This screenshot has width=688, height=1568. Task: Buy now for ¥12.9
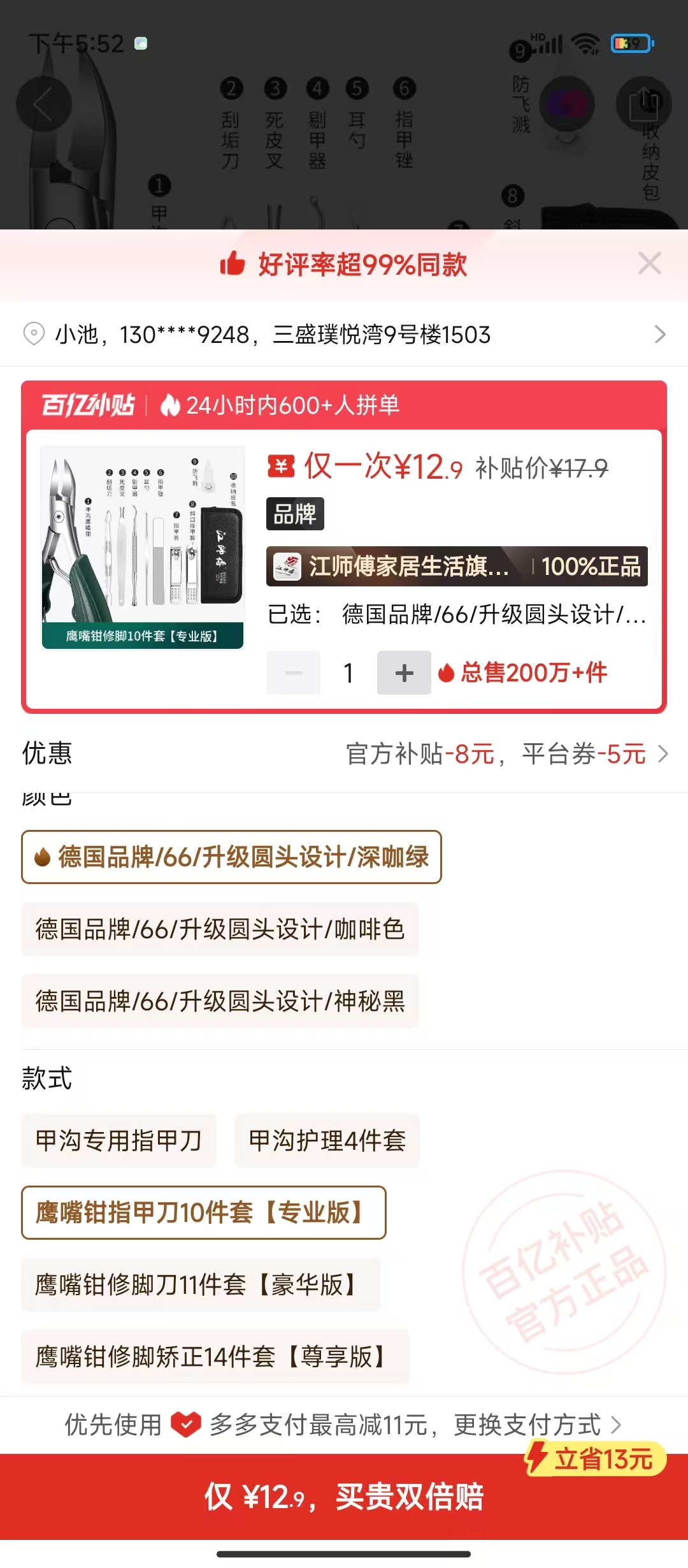pos(344,1497)
